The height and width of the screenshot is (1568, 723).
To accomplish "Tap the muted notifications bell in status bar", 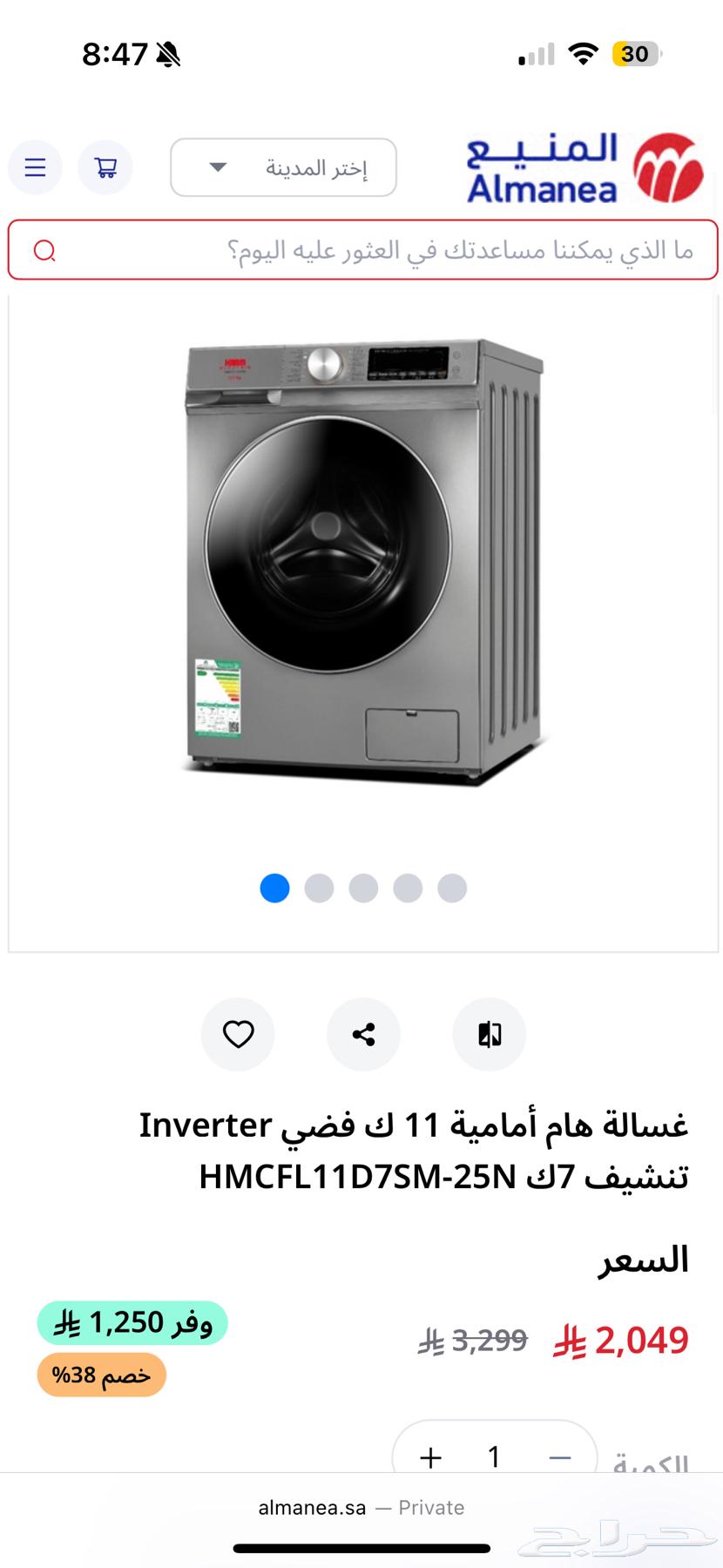I will pyautogui.click(x=168, y=52).
